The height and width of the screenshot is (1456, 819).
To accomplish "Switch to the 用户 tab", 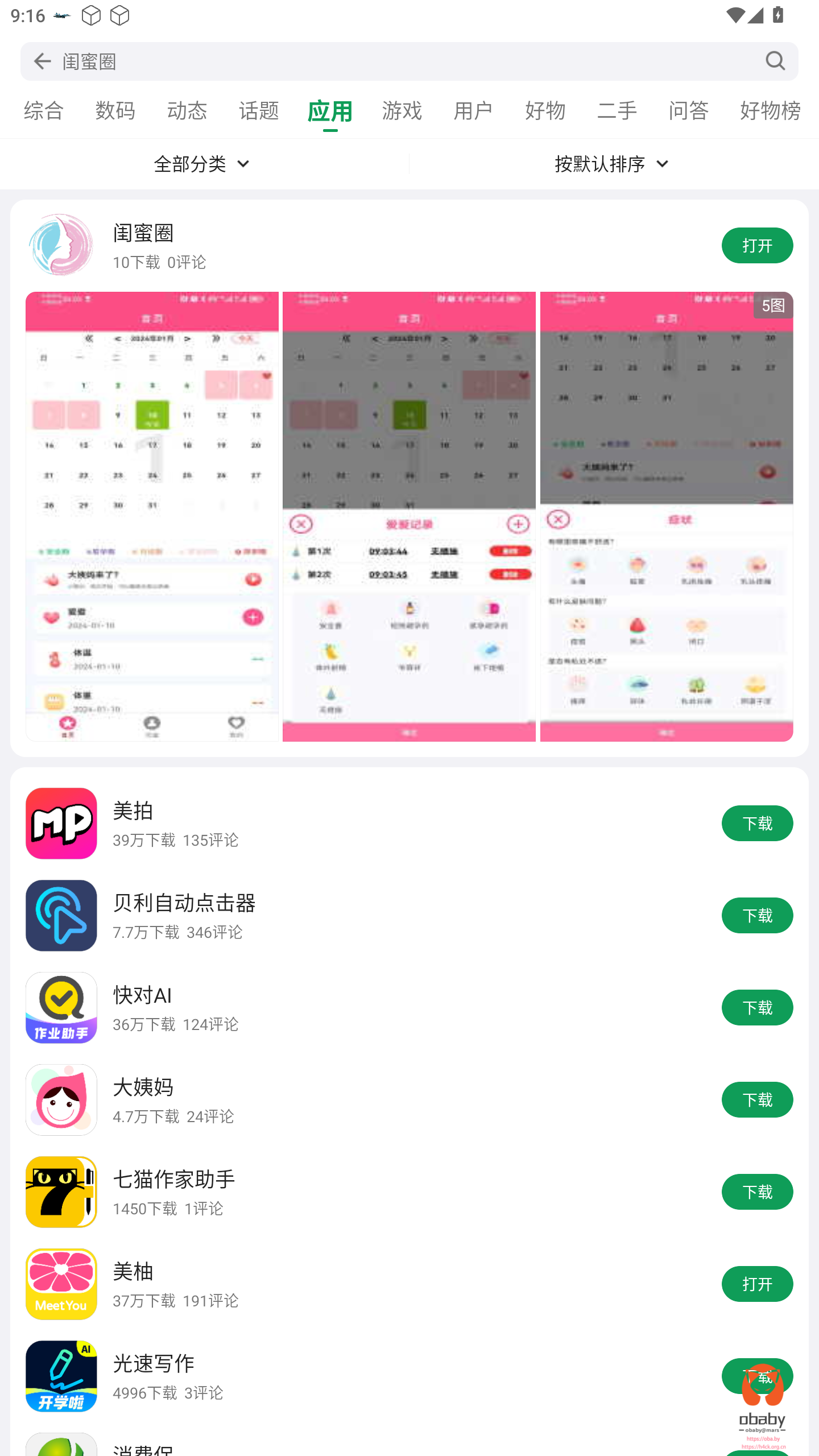I will [473, 110].
